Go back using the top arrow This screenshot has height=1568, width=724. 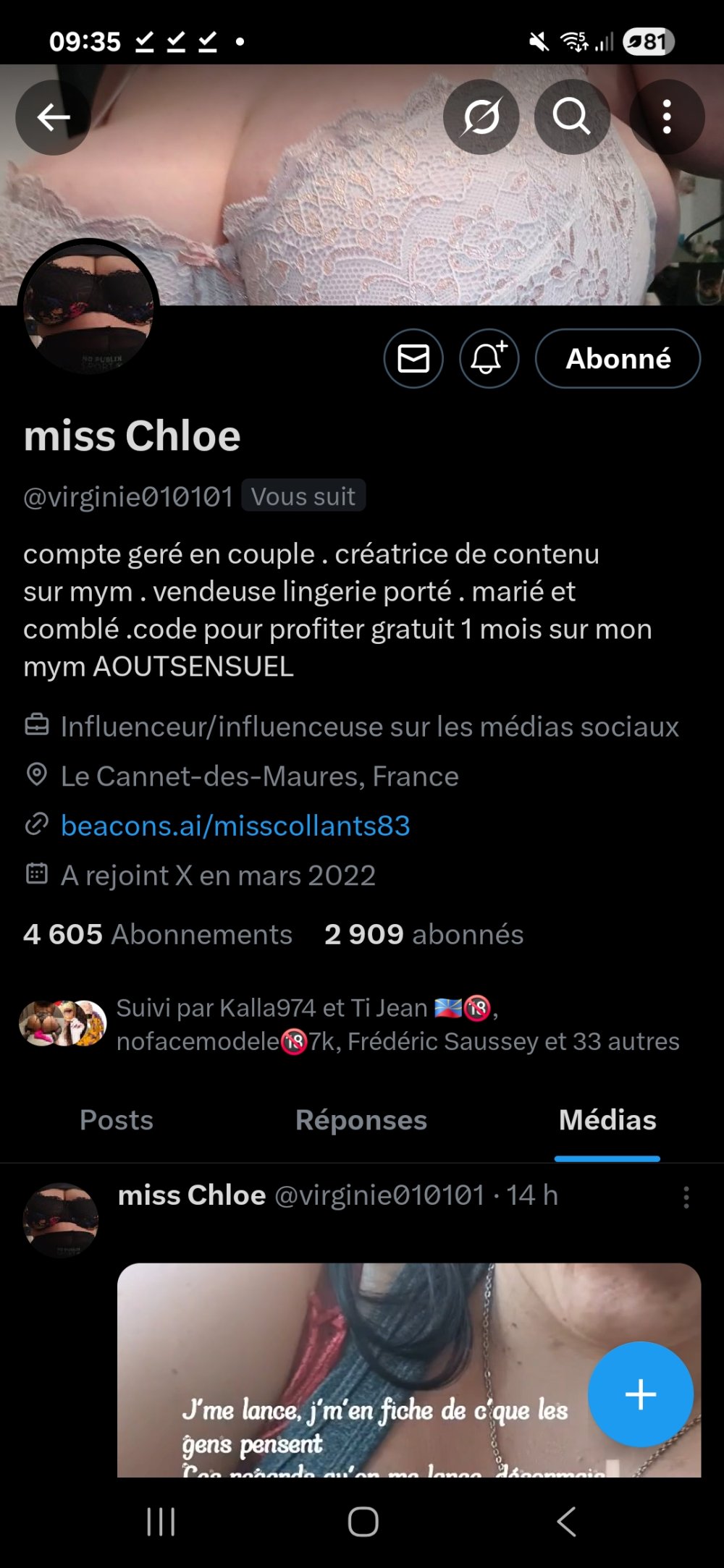point(53,116)
